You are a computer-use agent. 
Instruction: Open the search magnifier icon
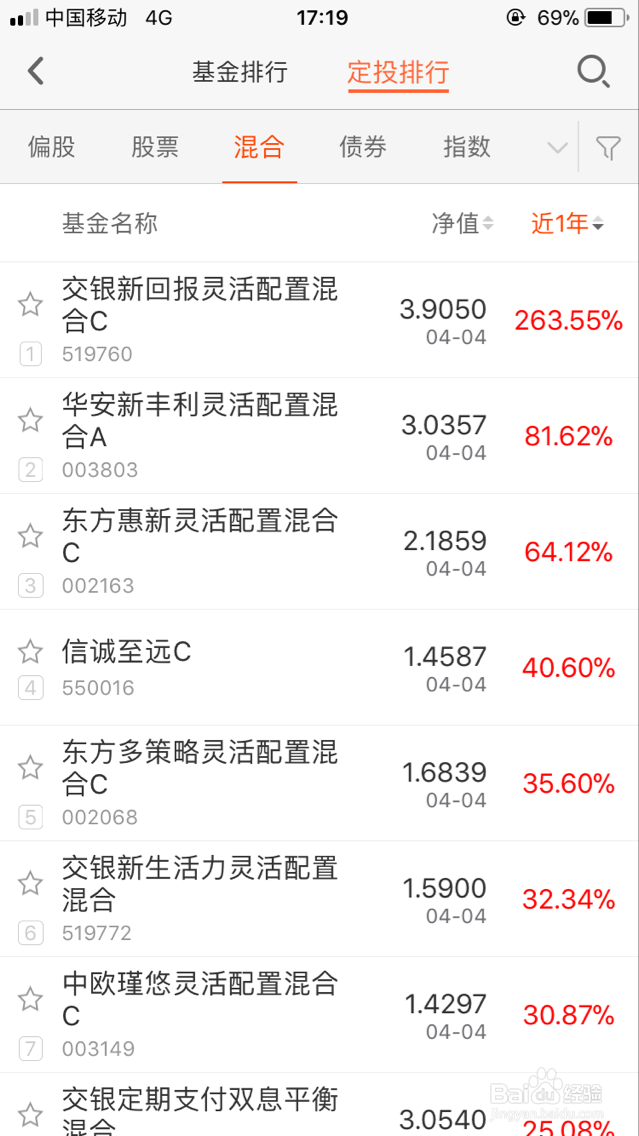pos(593,72)
